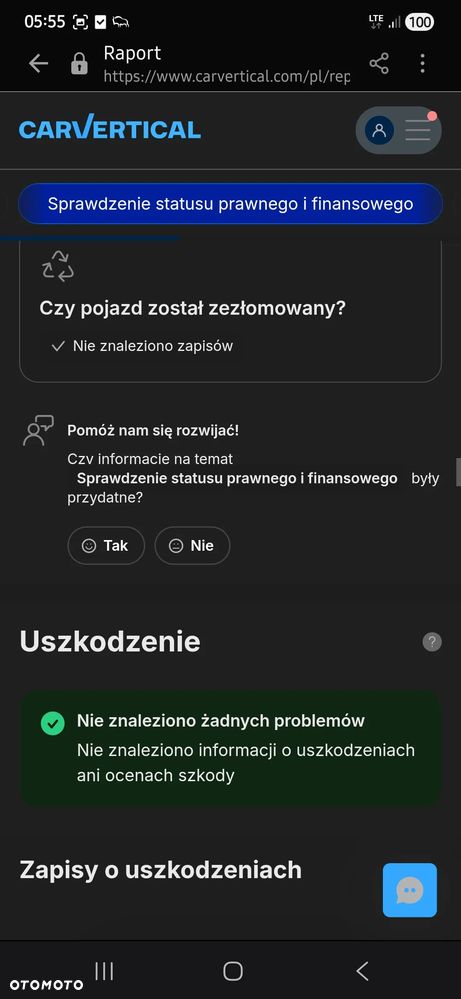Open the chat support bubble
This screenshot has width=461, height=999.
coord(409,890)
